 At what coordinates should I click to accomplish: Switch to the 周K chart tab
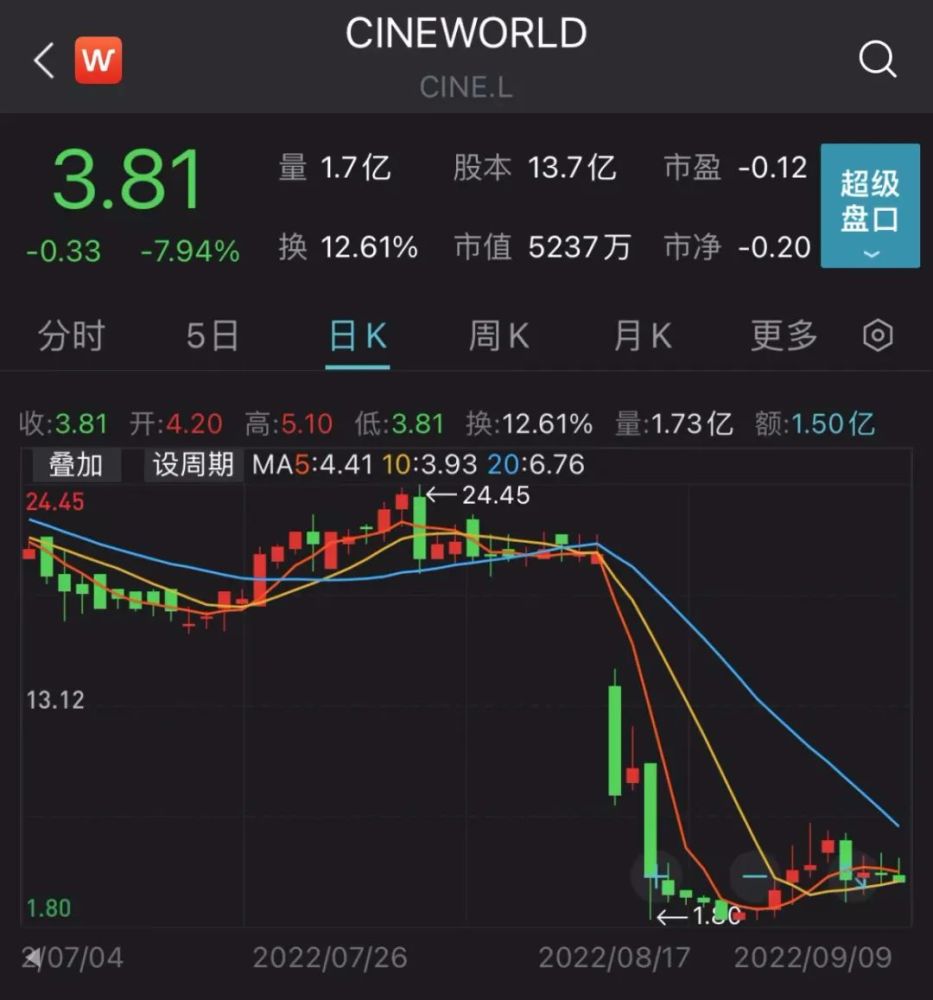[498, 336]
